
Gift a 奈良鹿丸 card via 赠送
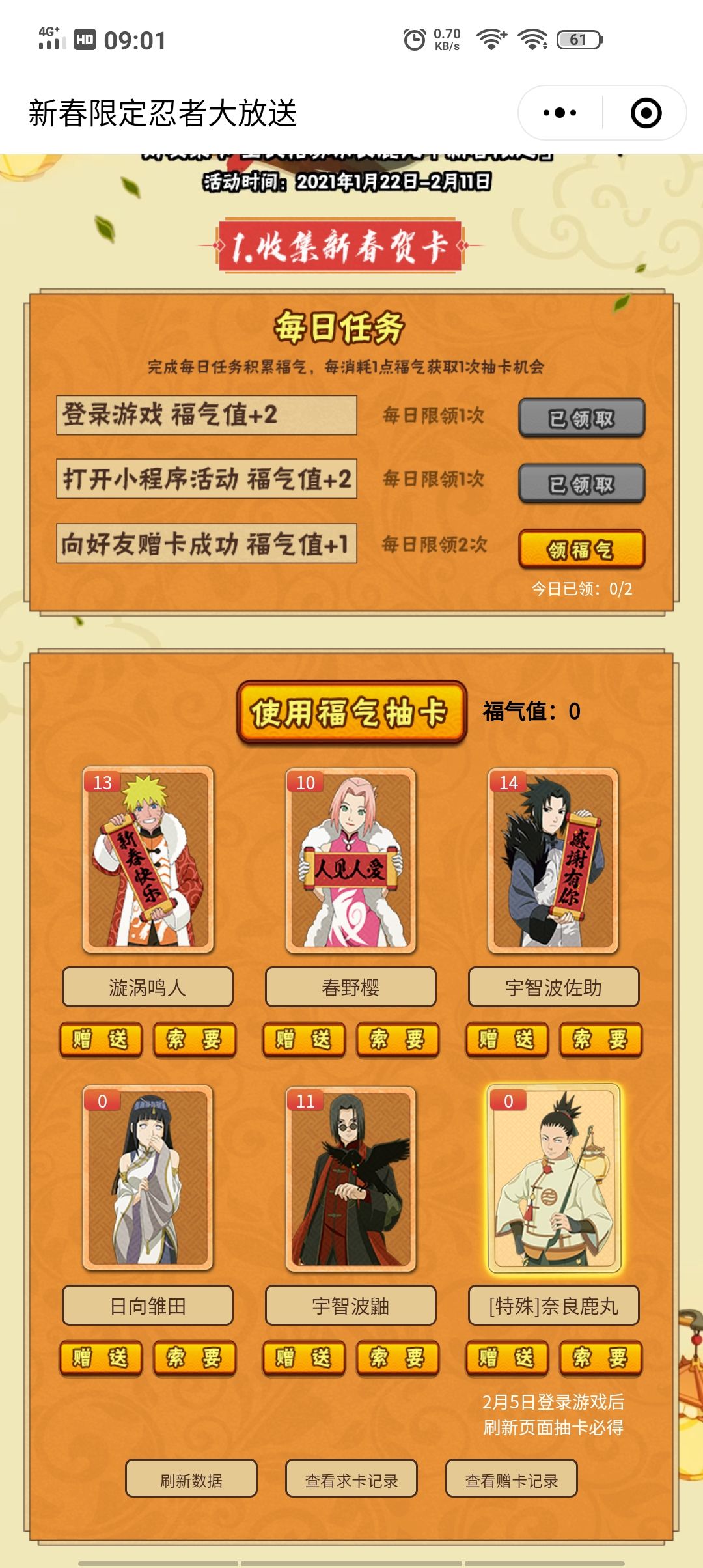click(x=507, y=1358)
